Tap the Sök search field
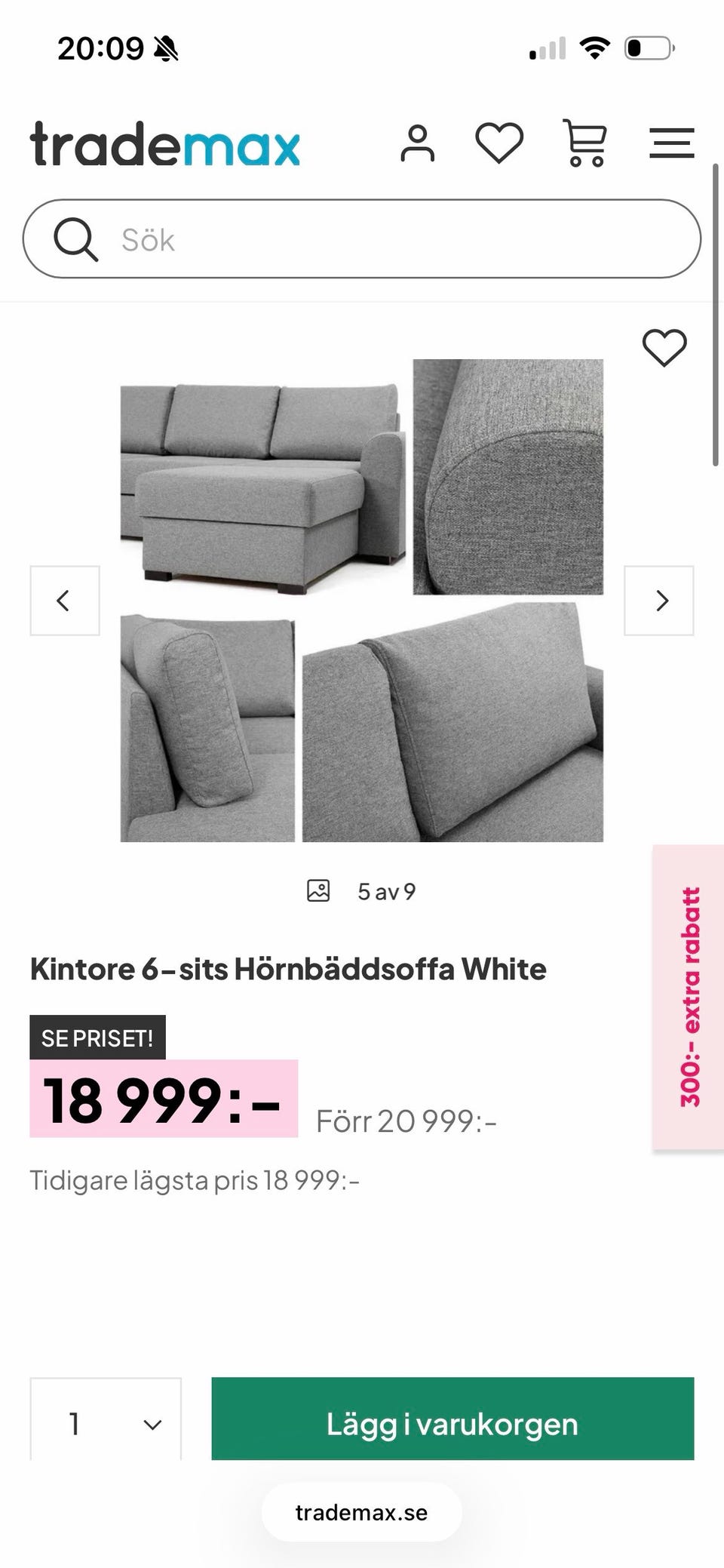Screen dimensions: 724x1568 click(362, 238)
